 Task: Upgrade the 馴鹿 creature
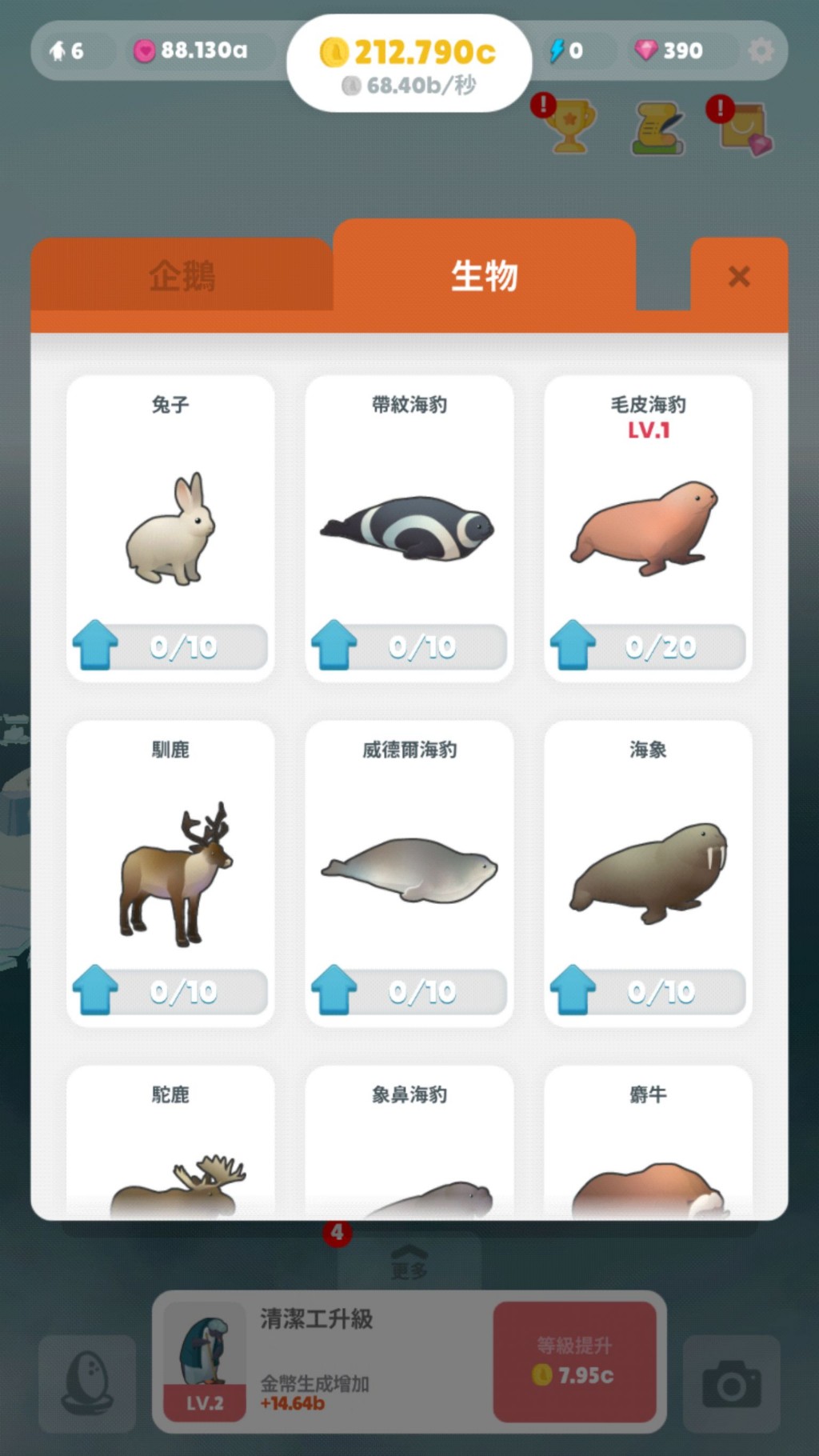(95, 990)
